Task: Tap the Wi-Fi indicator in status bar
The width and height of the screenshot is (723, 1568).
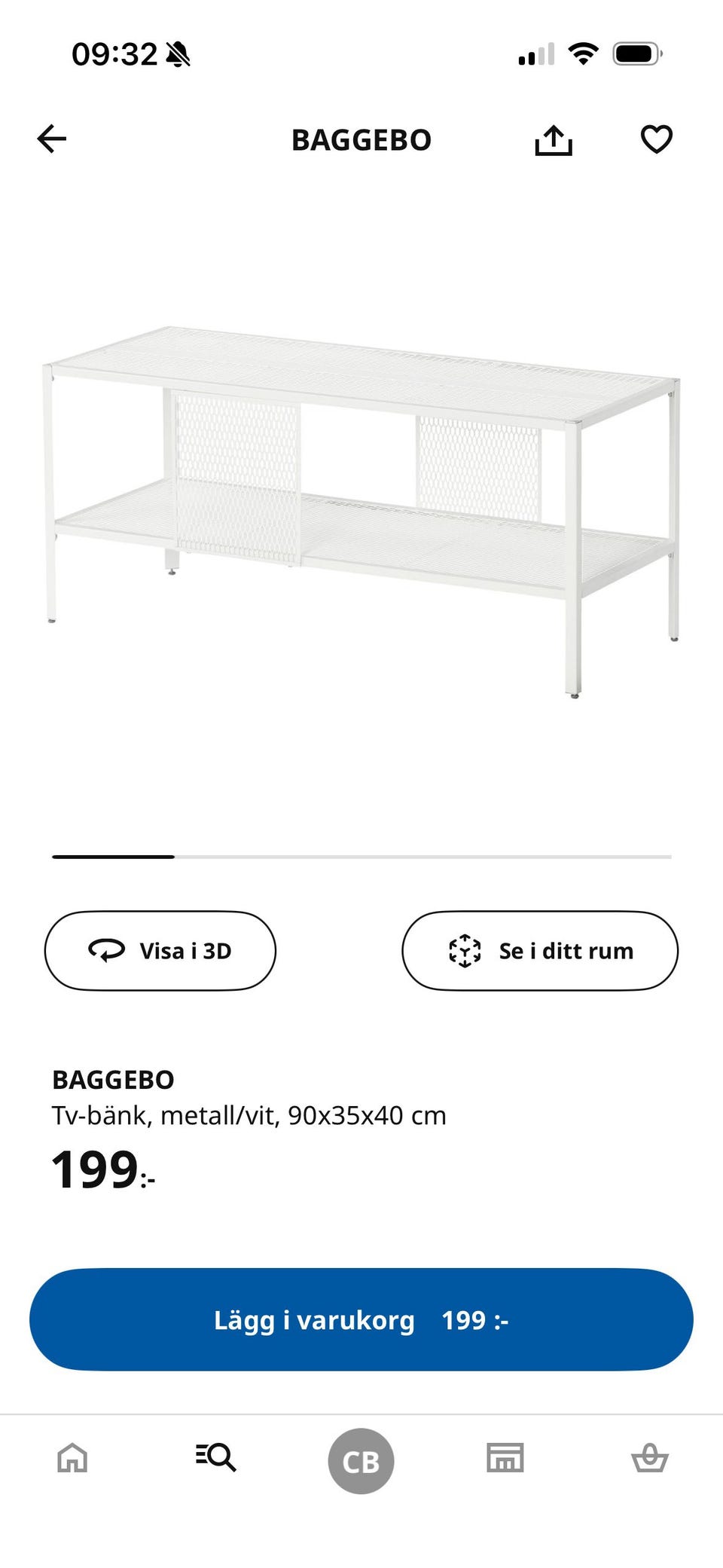Action: pyautogui.click(x=584, y=53)
